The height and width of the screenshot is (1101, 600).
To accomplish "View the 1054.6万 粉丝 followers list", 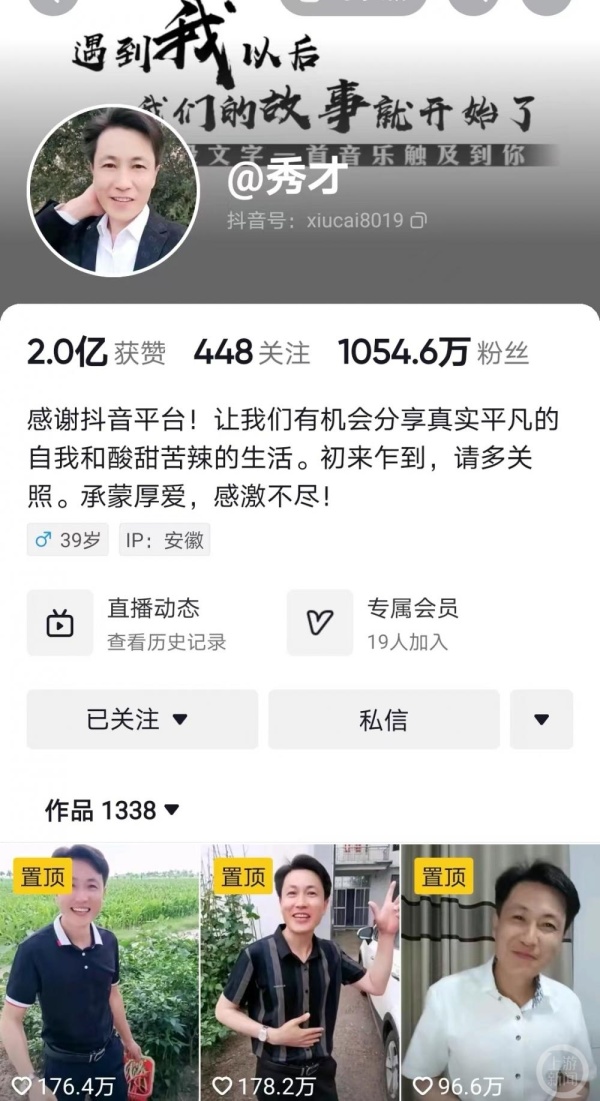I will coord(433,352).
